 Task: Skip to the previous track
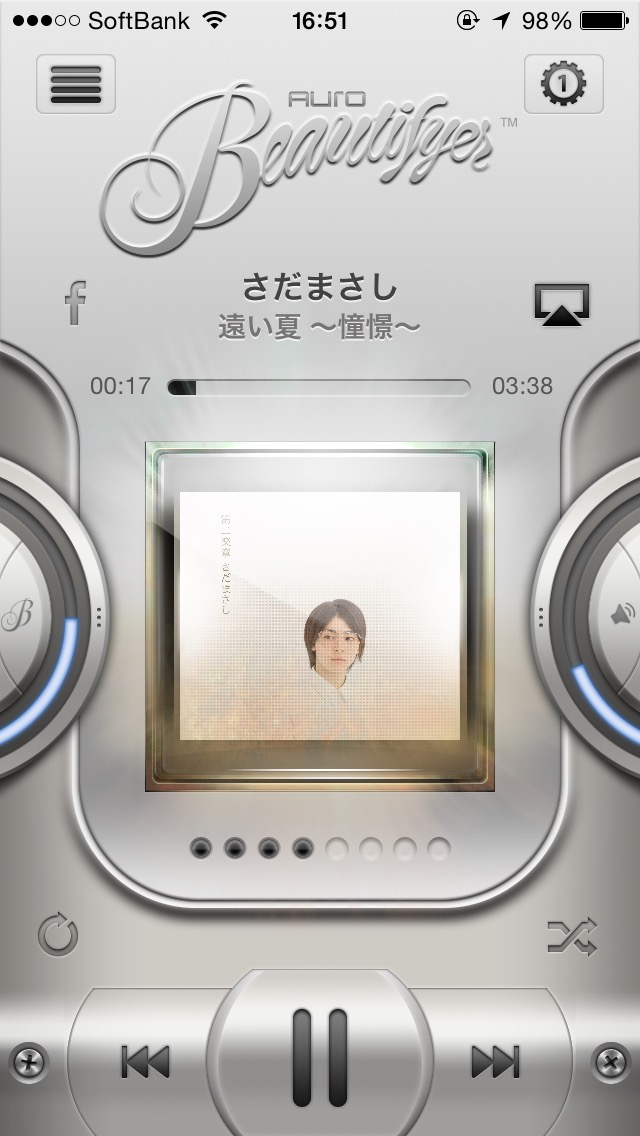(145, 1062)
